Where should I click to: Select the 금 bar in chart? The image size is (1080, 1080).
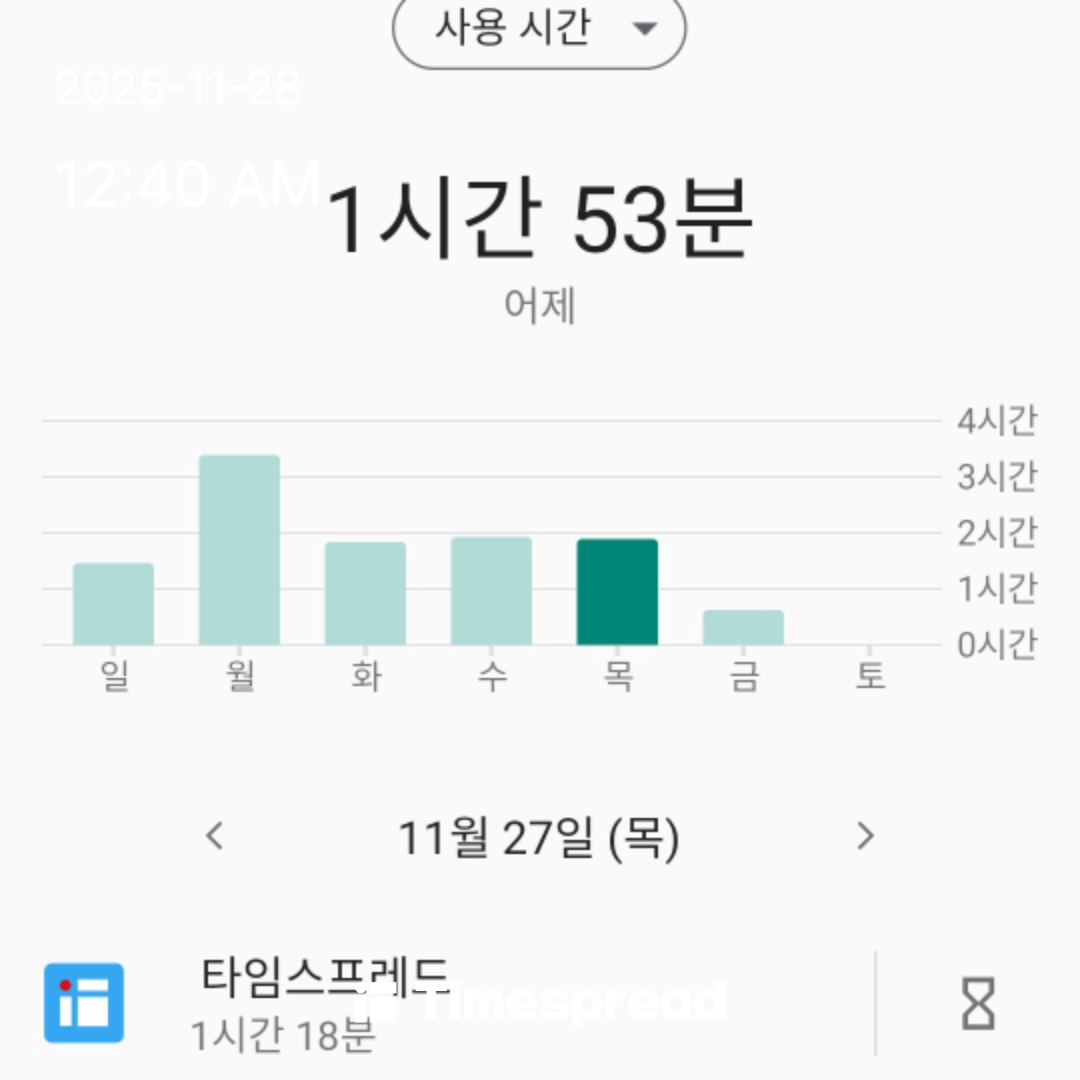[743, 627]
